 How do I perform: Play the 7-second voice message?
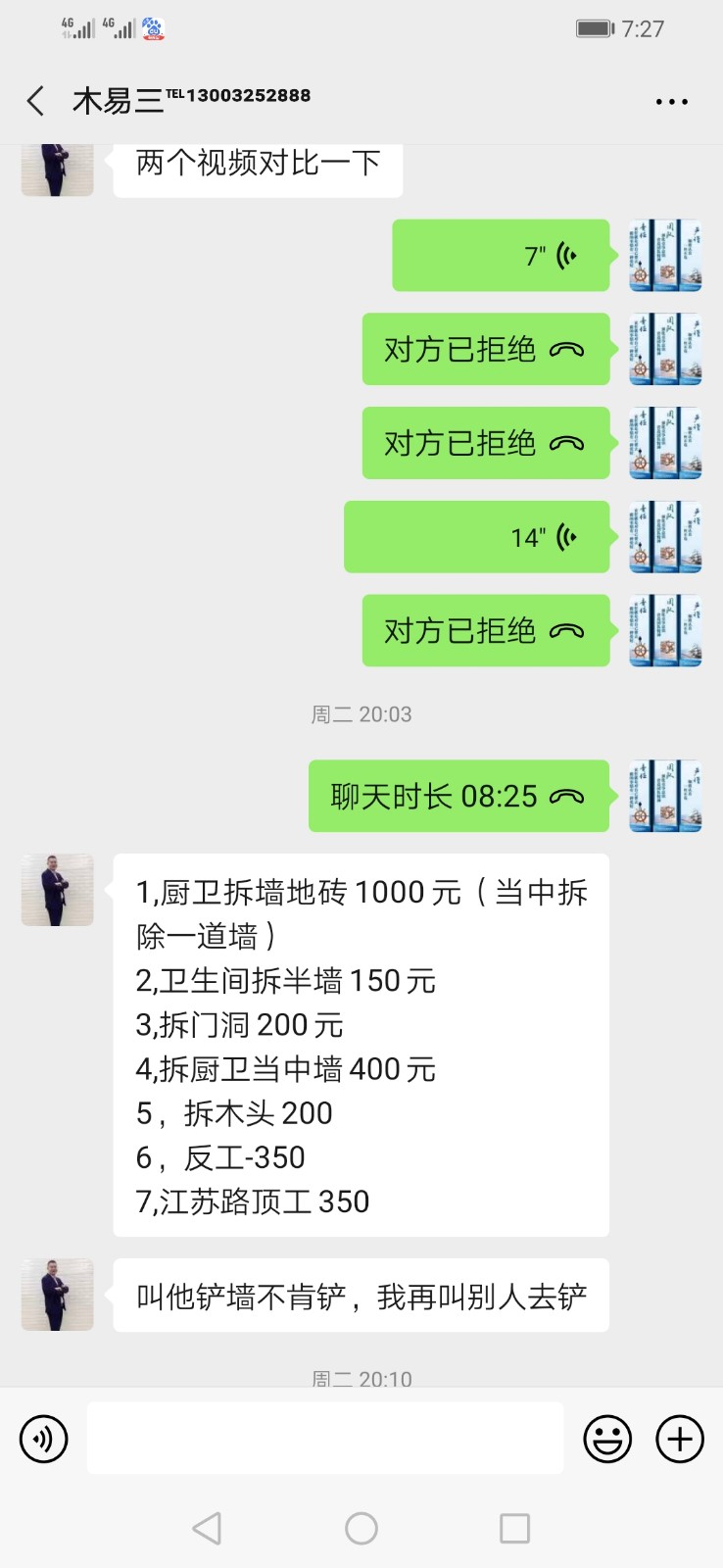(x=501, y=256)
